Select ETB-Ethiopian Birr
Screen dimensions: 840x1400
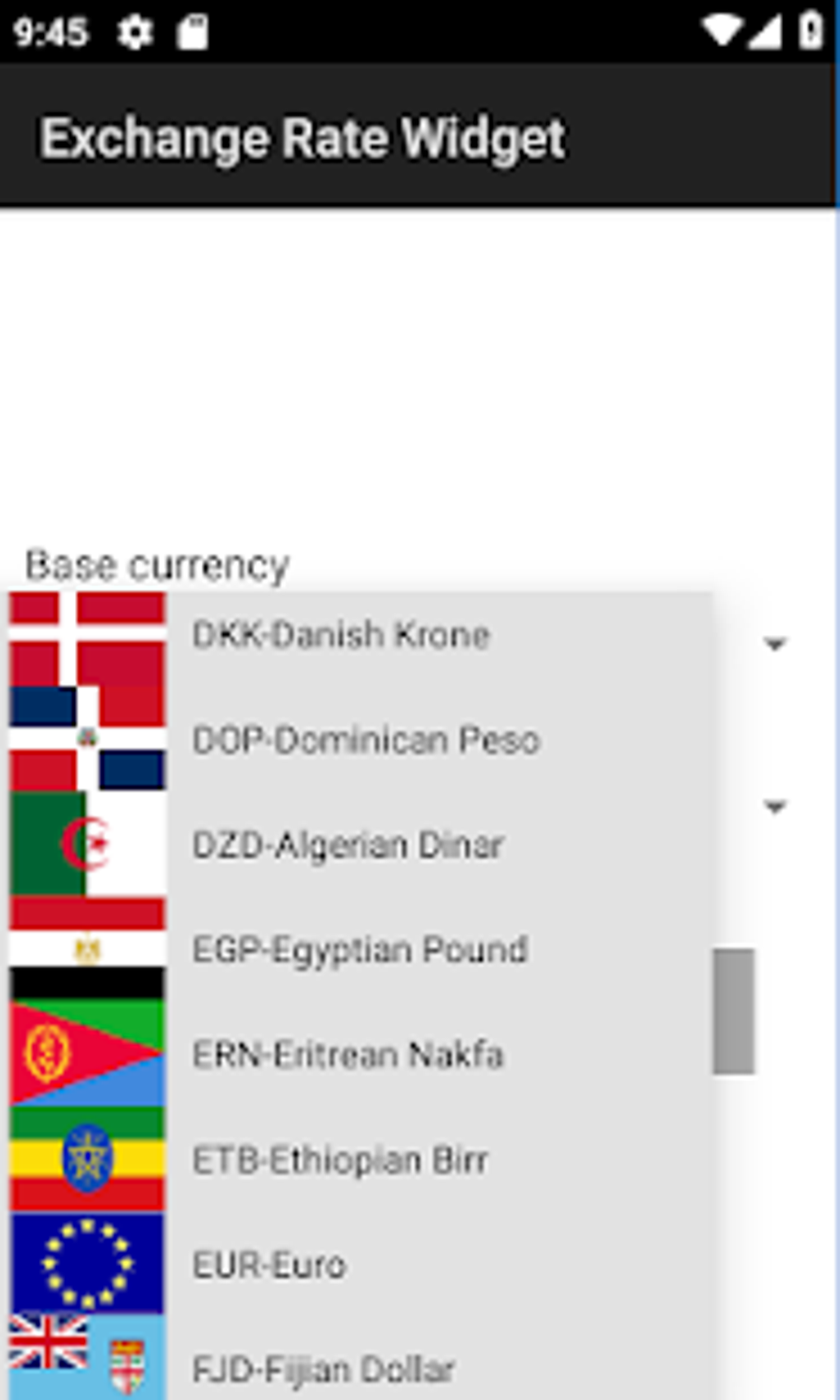(x=361, y=1160)
